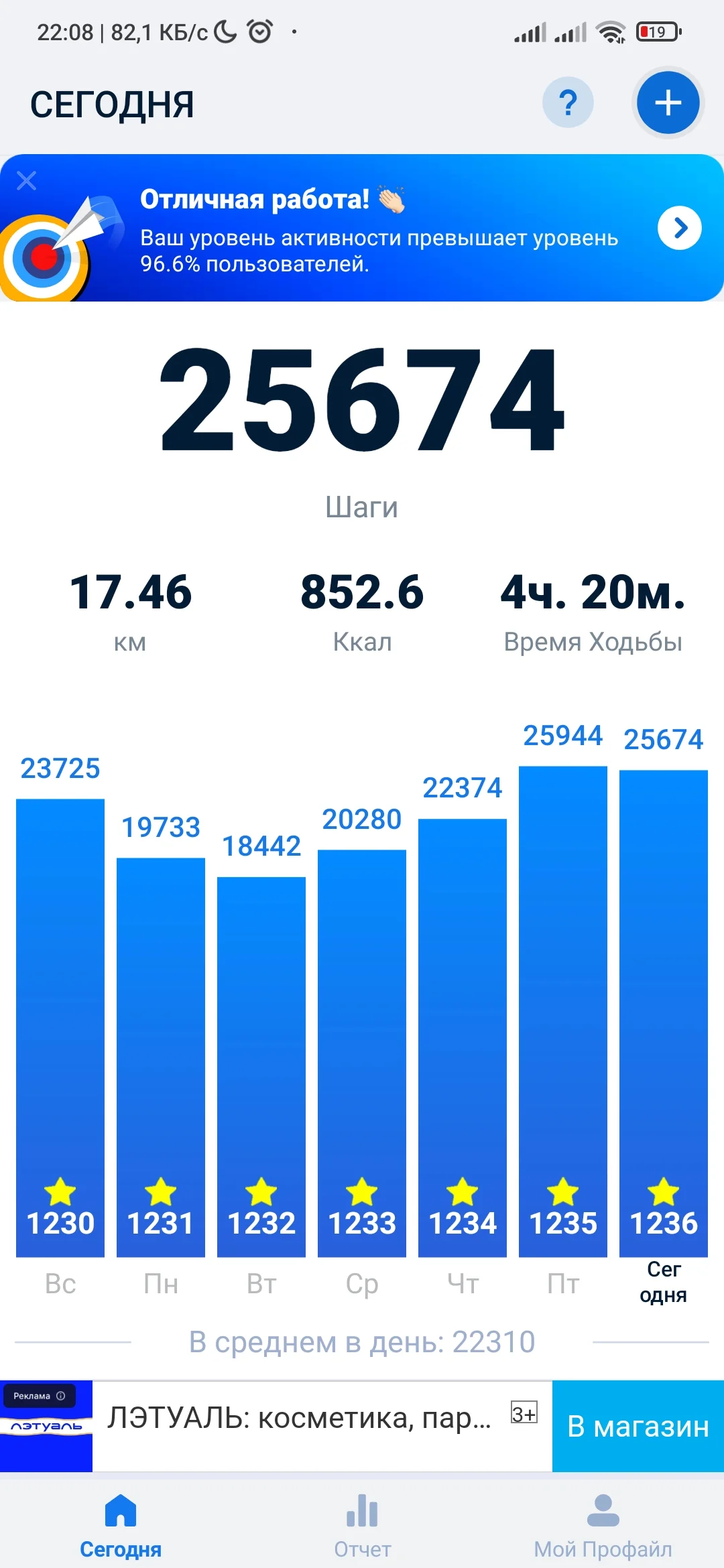724x1568 pixels.
Task: Tap «В магазин» on the ЛЭТУАЛЬ ad
Action: click(x=638, y=1427)
